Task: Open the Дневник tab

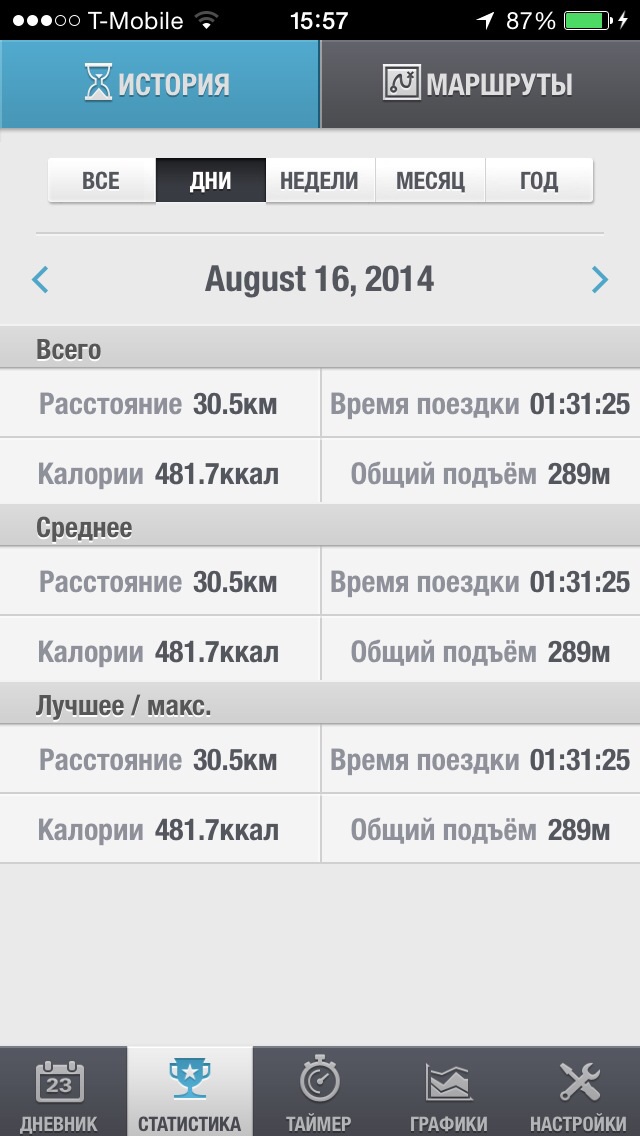Action: pos(60,1092)
